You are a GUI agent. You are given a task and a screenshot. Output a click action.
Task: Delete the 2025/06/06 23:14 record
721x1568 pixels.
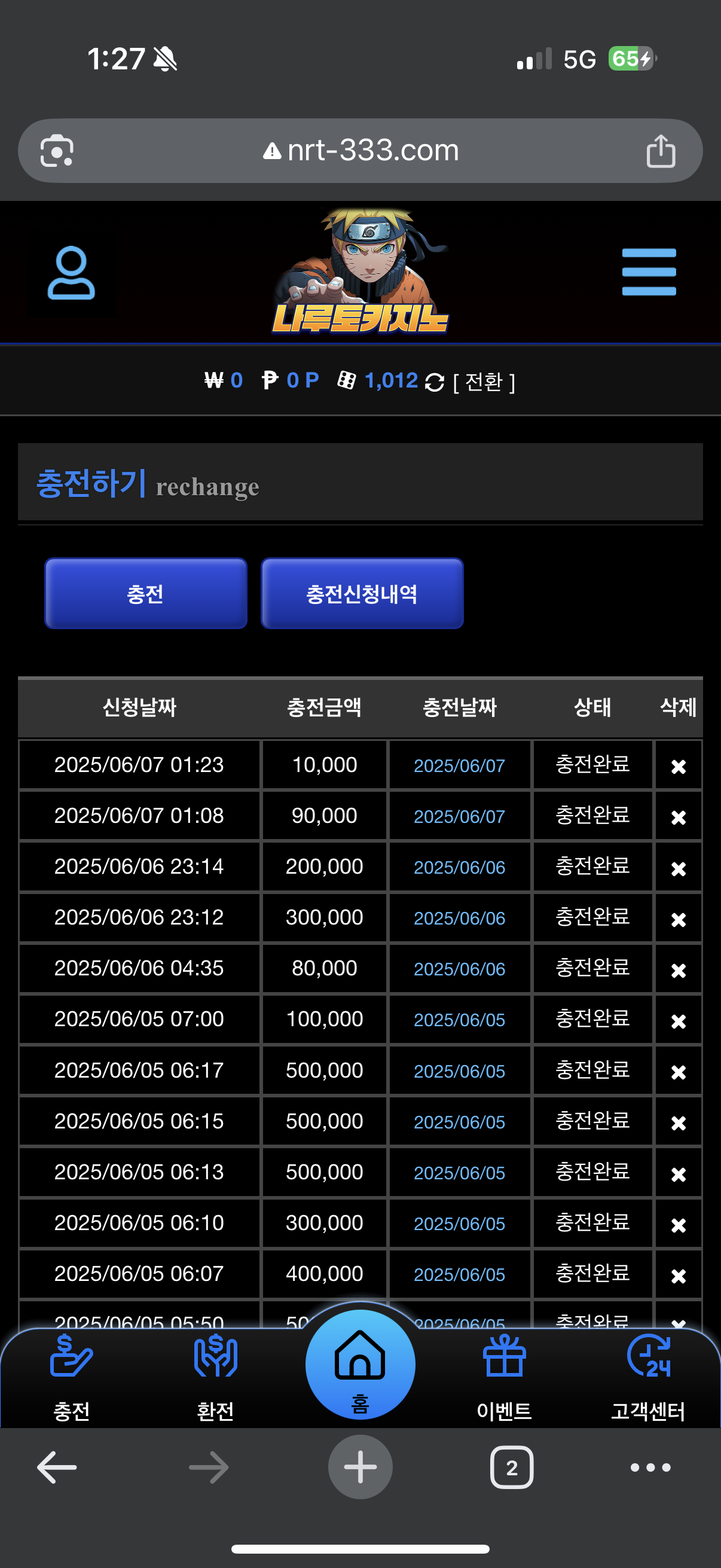[678, 868]
